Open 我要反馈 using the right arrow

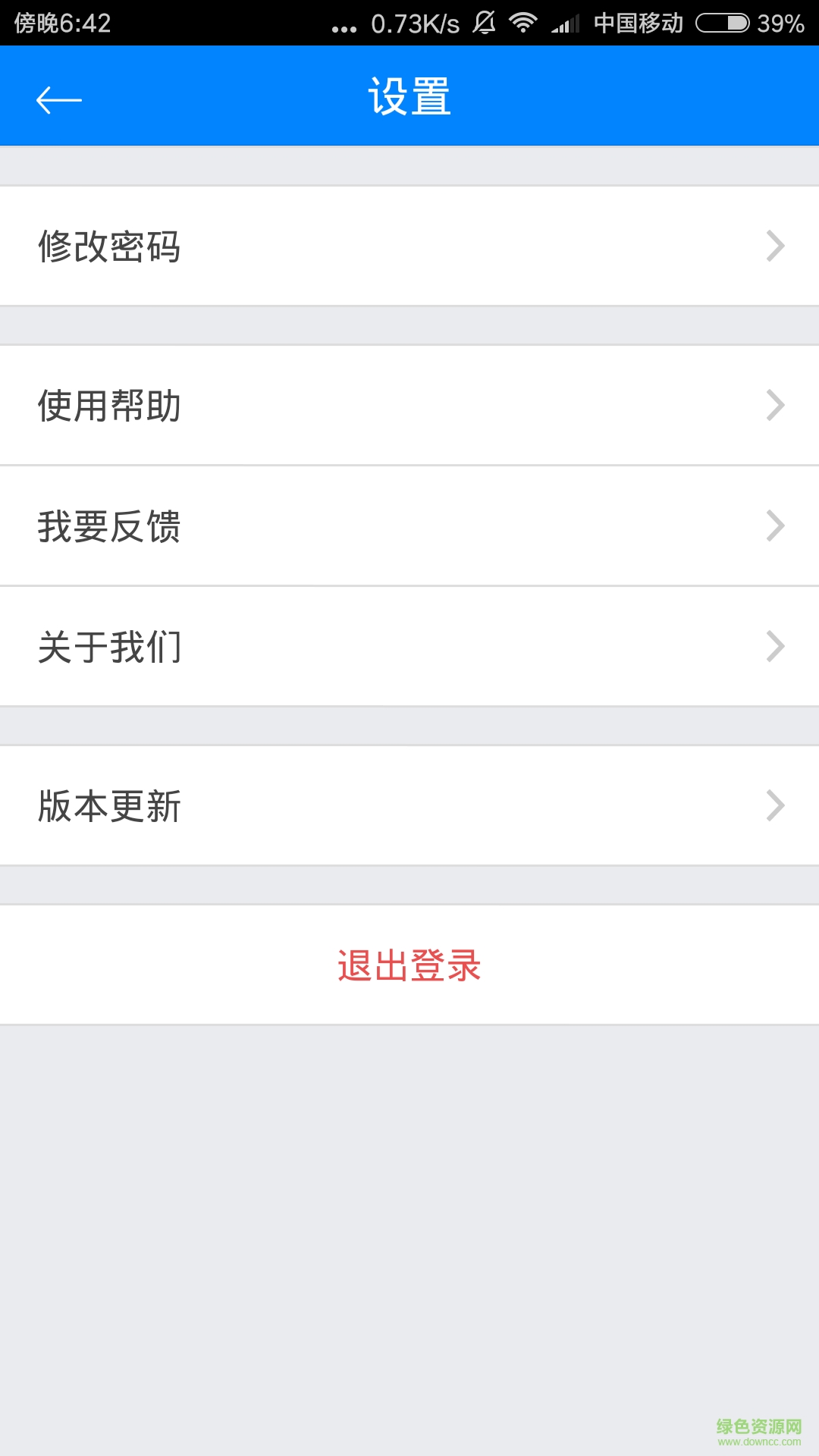pyautogui.click(x=774, y=525)
